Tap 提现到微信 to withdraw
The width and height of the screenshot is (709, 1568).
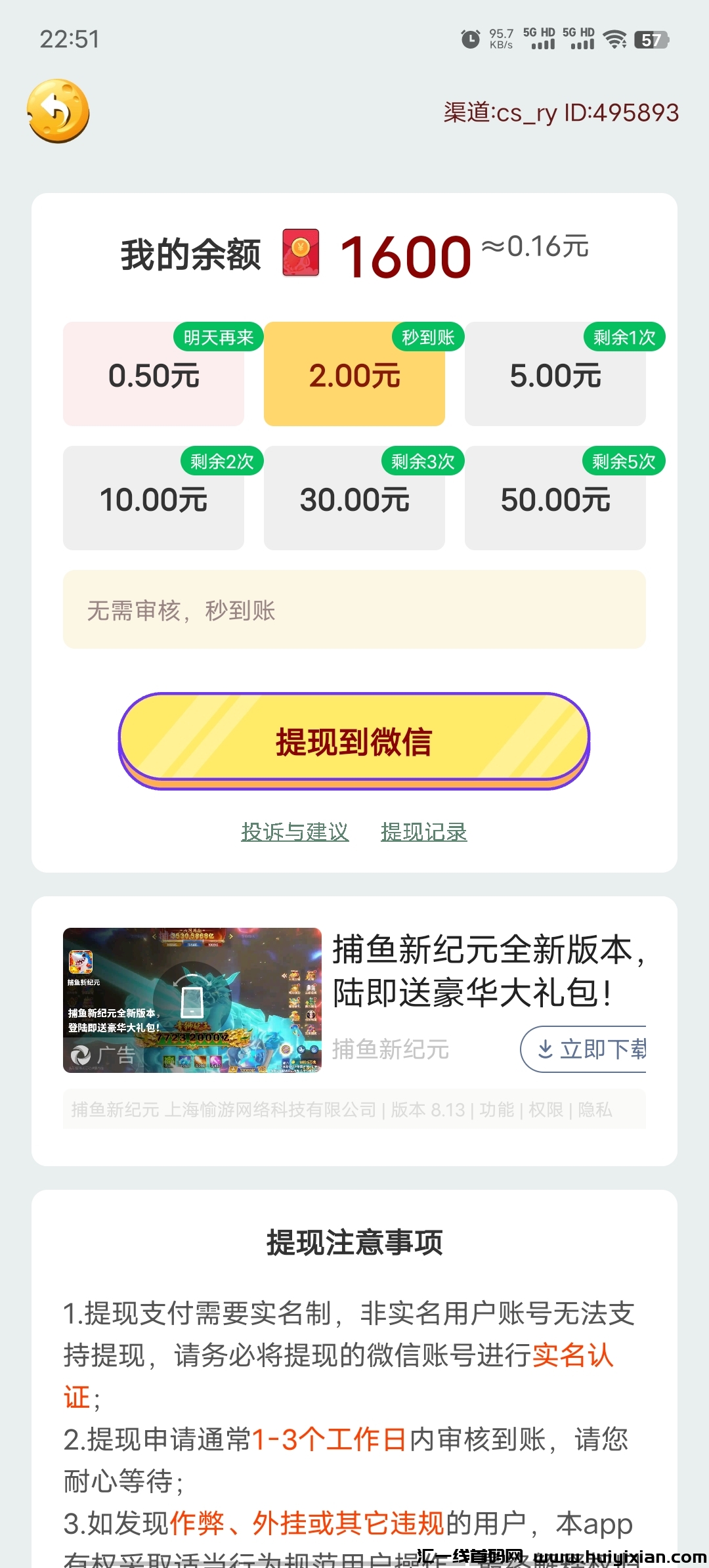[354, 741]
